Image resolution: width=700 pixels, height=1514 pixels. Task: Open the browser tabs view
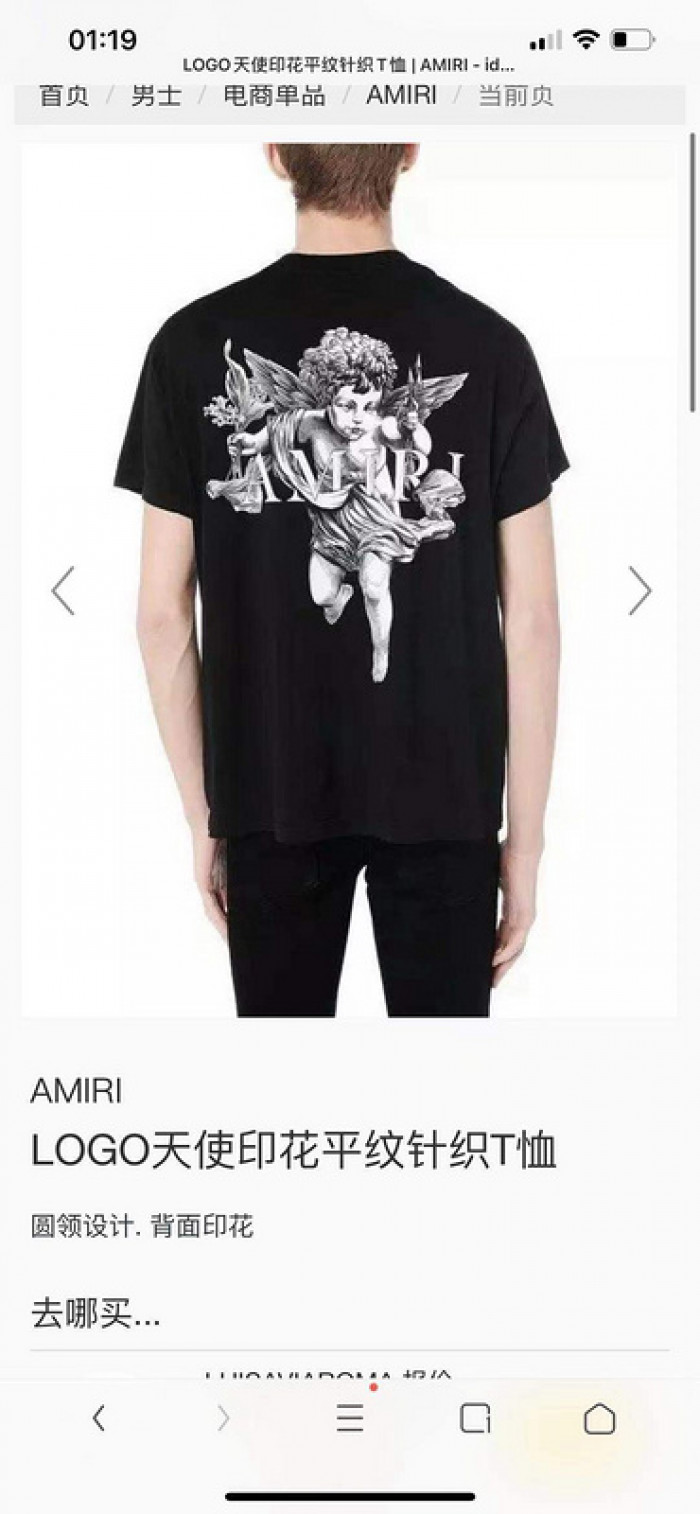tap(475, 1418)
